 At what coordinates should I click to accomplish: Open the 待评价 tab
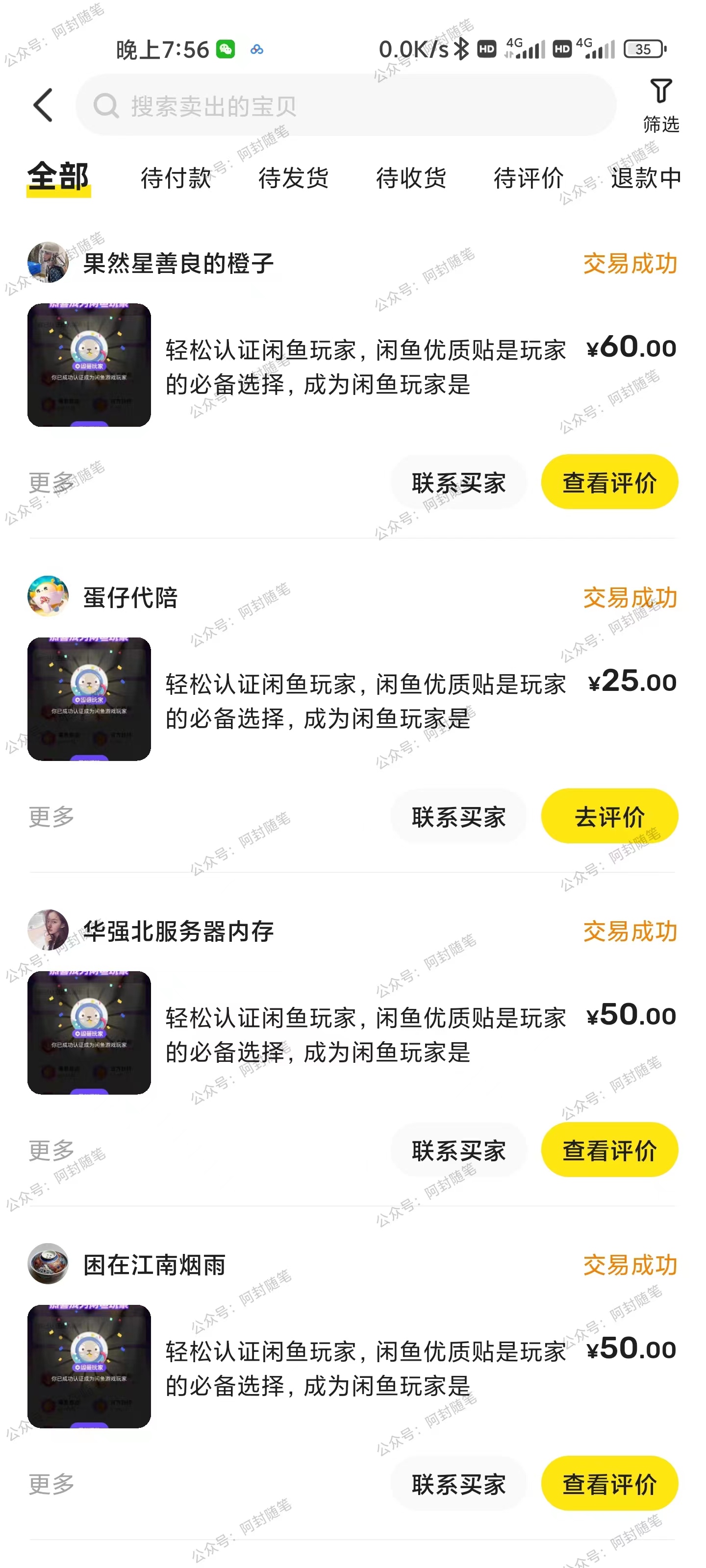[x=528, y=178]
